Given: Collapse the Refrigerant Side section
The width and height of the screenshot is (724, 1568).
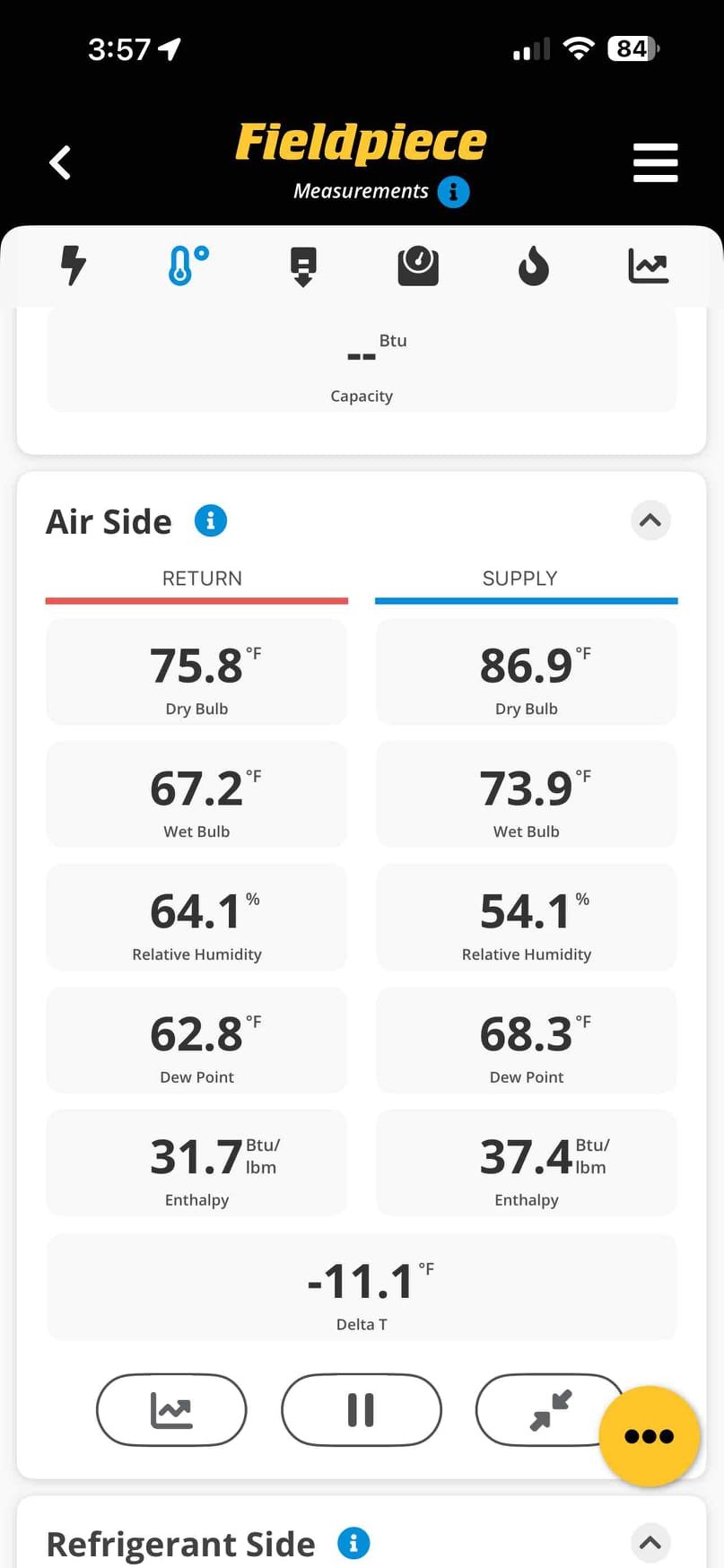Looking at the screenshot, I should pos(650,1543).
